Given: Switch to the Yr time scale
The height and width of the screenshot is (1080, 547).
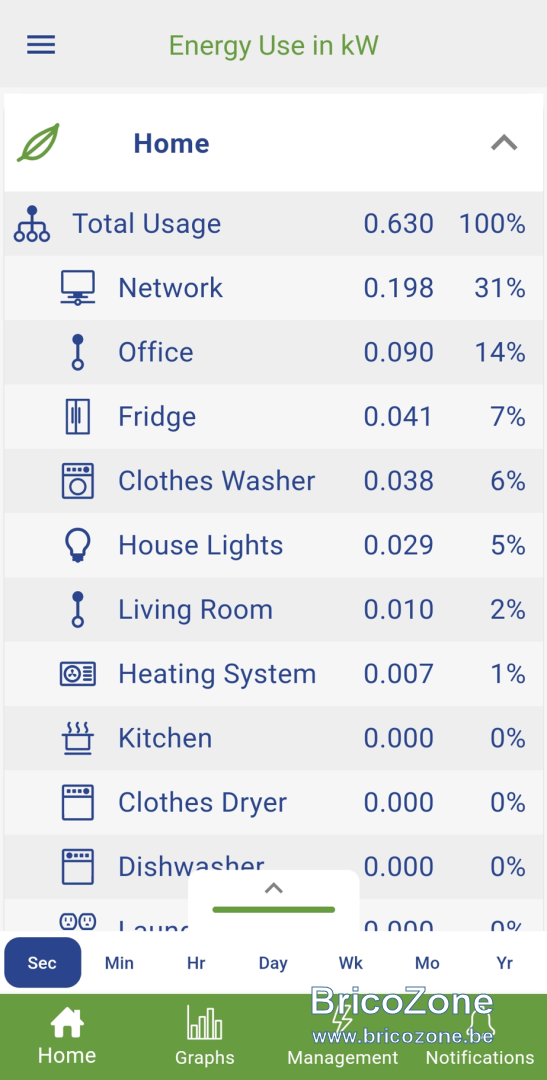Looking at the screenshot, I should click(x=504, y=962).
